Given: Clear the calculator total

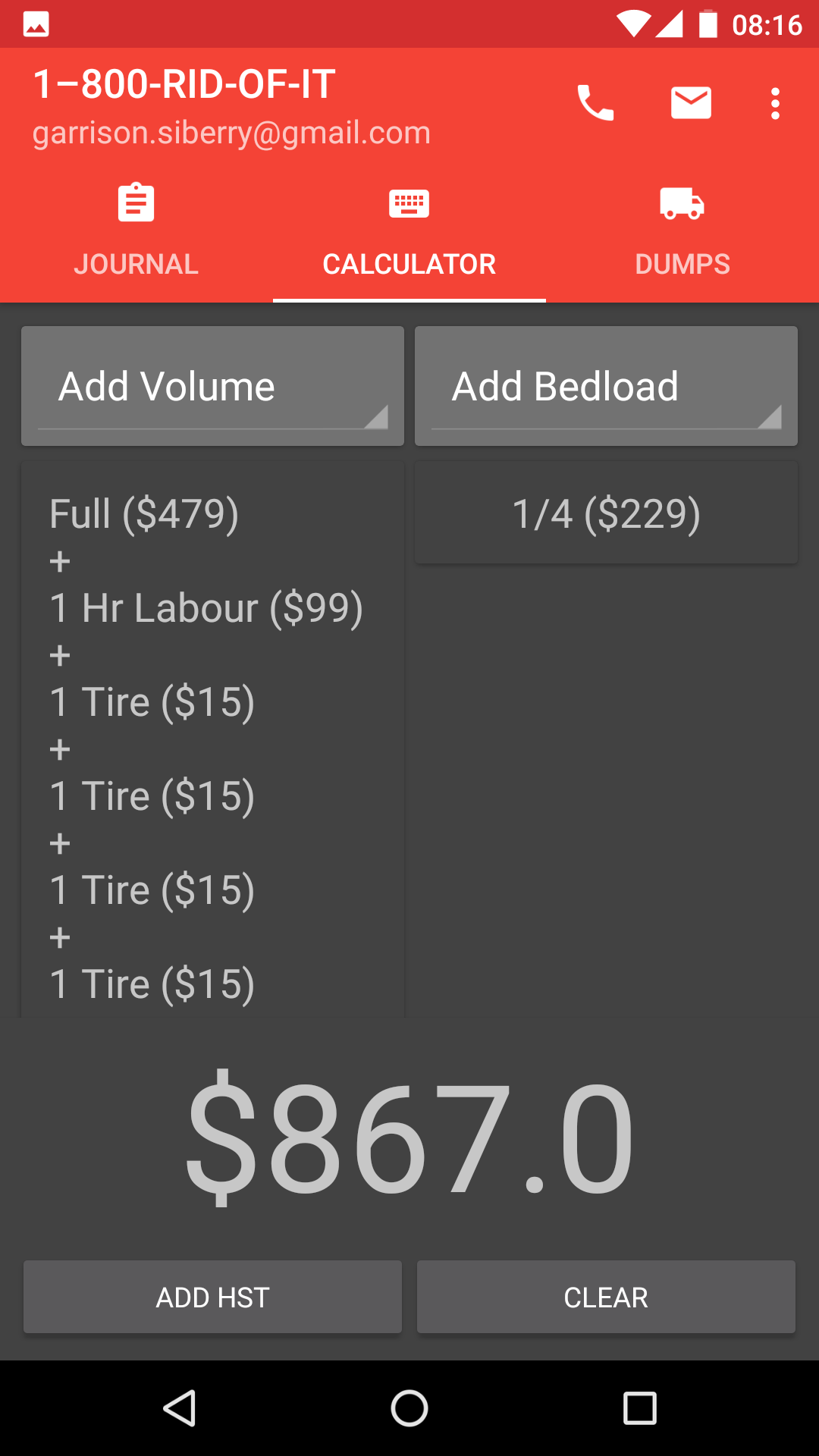Looking at the screenshot, I should [606, 1298].
